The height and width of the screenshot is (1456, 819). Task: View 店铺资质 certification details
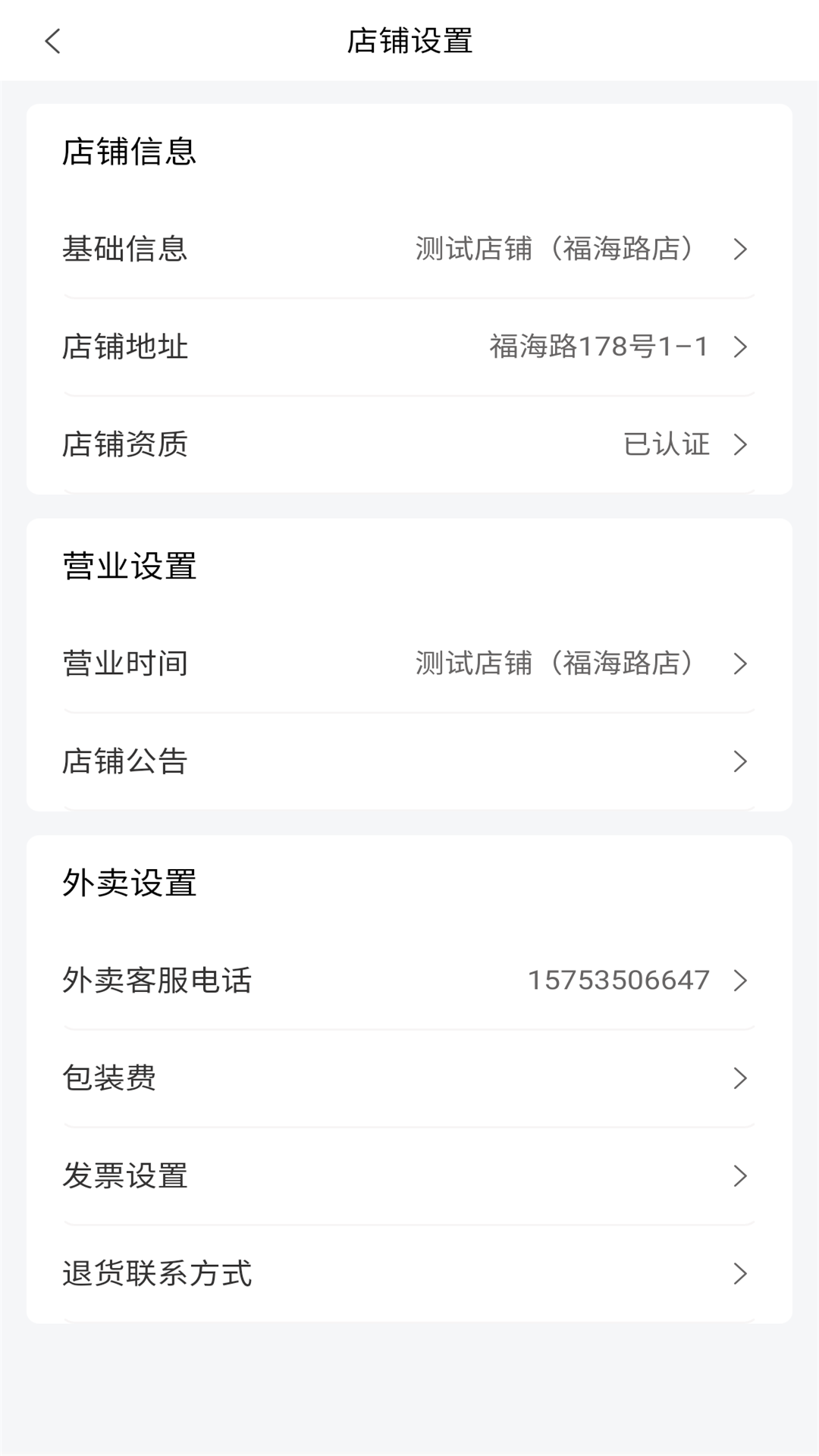[409, 444]
